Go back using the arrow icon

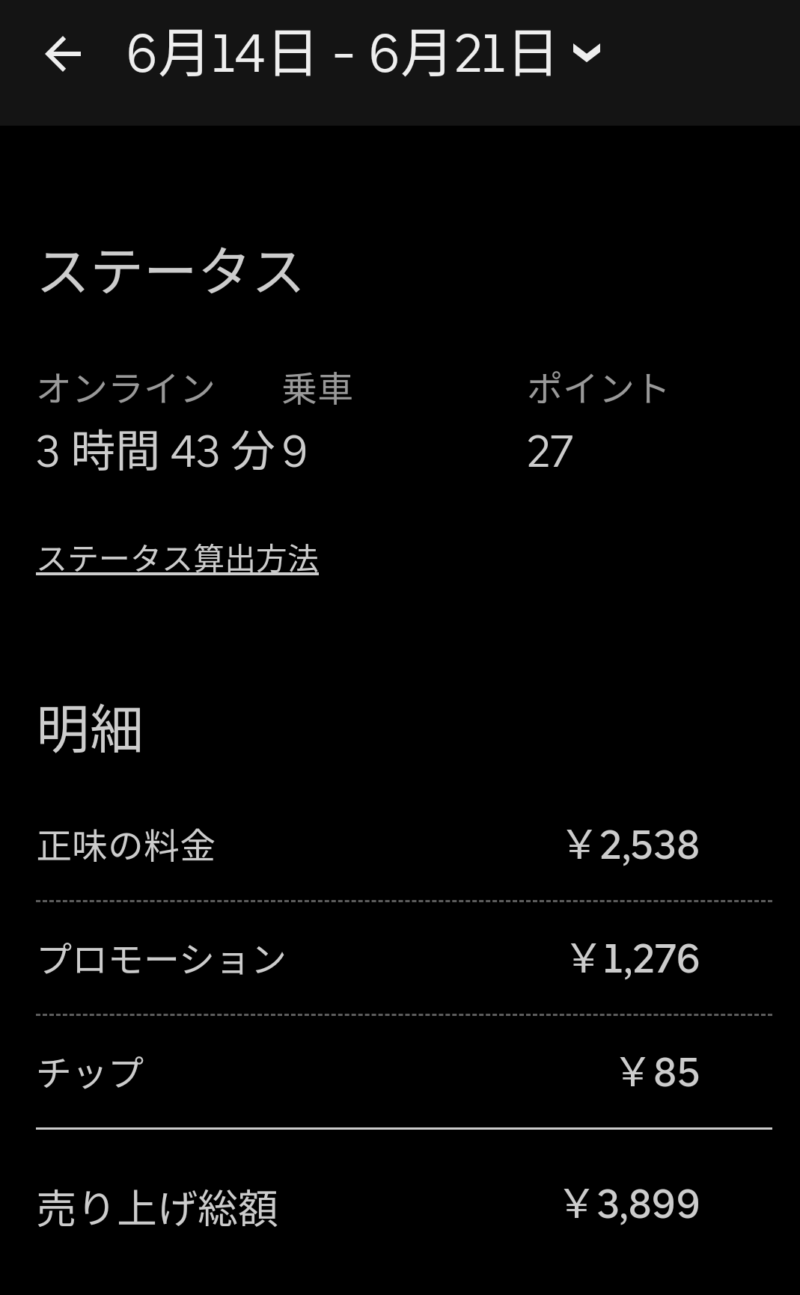(62, 54)
